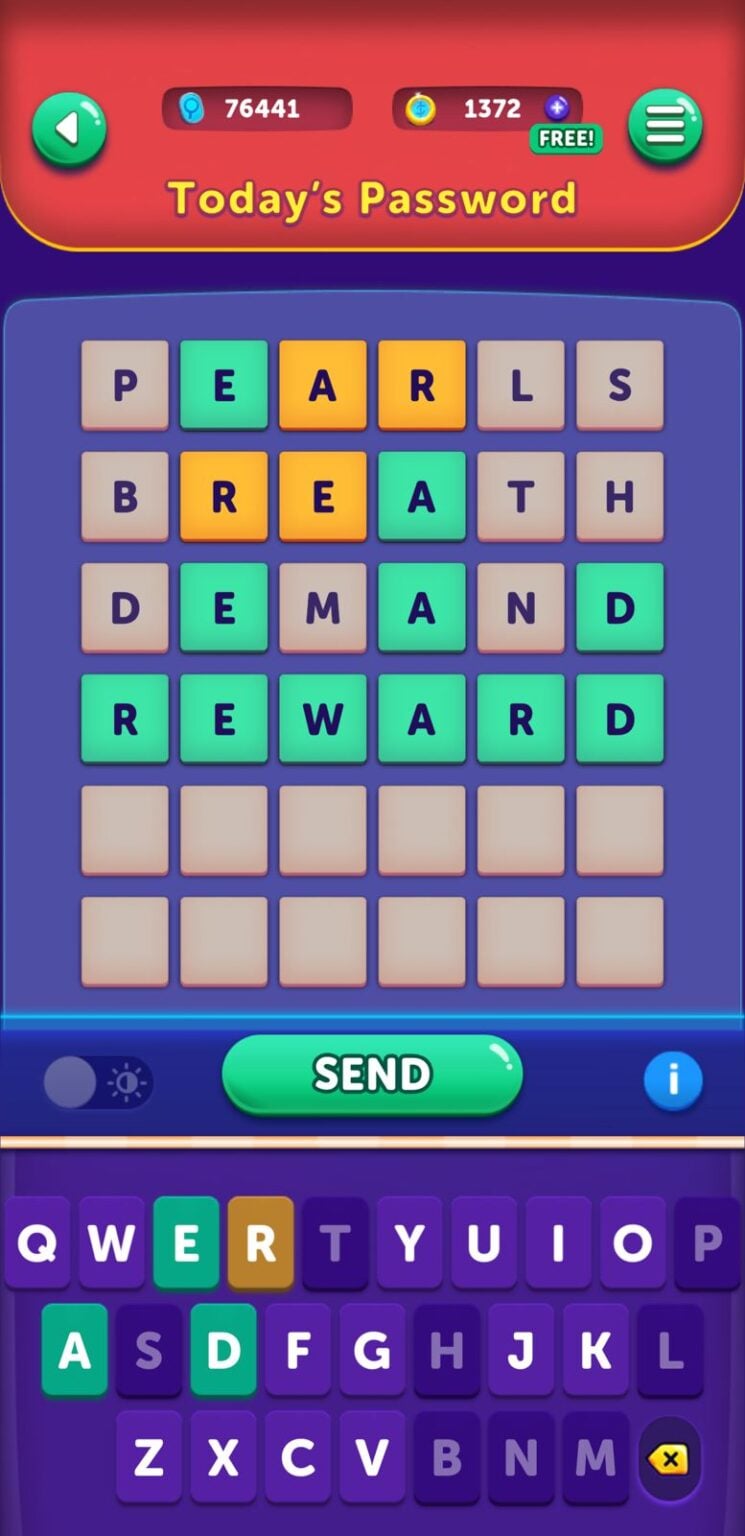This screenshot has width=745, height=1536.
Task: Open the blue info button
Action: (x=672, y=1080)
